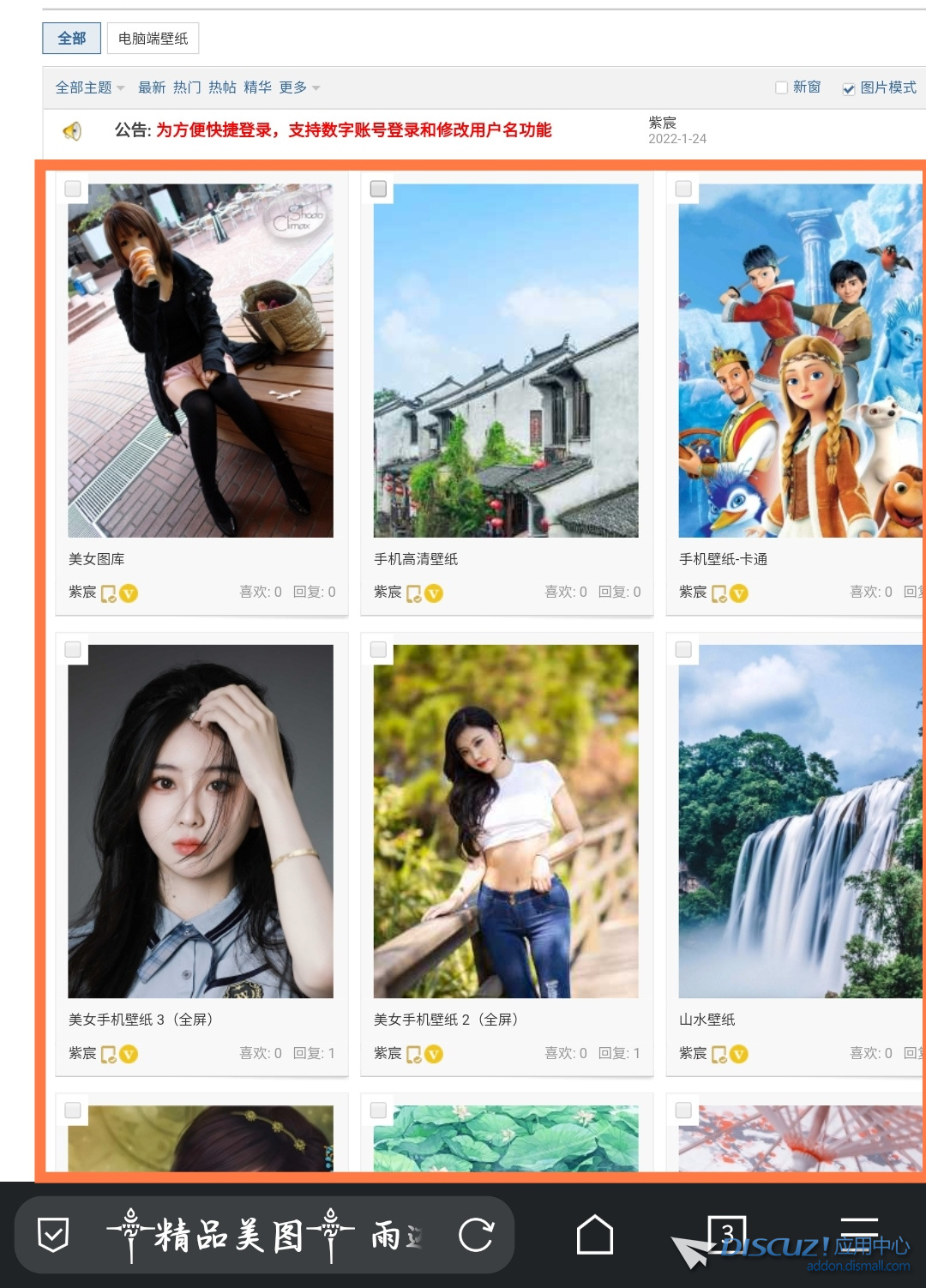Sort threads by 最新

coord(151,87)
